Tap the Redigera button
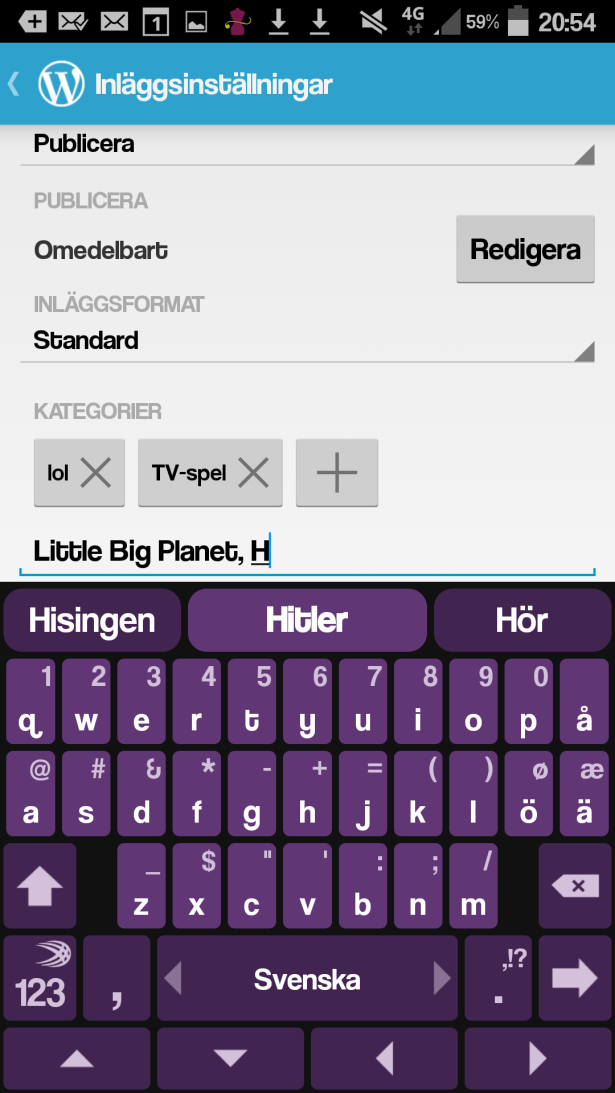Viewport: 615px width, 1093px height. click(x=525, y=249)
